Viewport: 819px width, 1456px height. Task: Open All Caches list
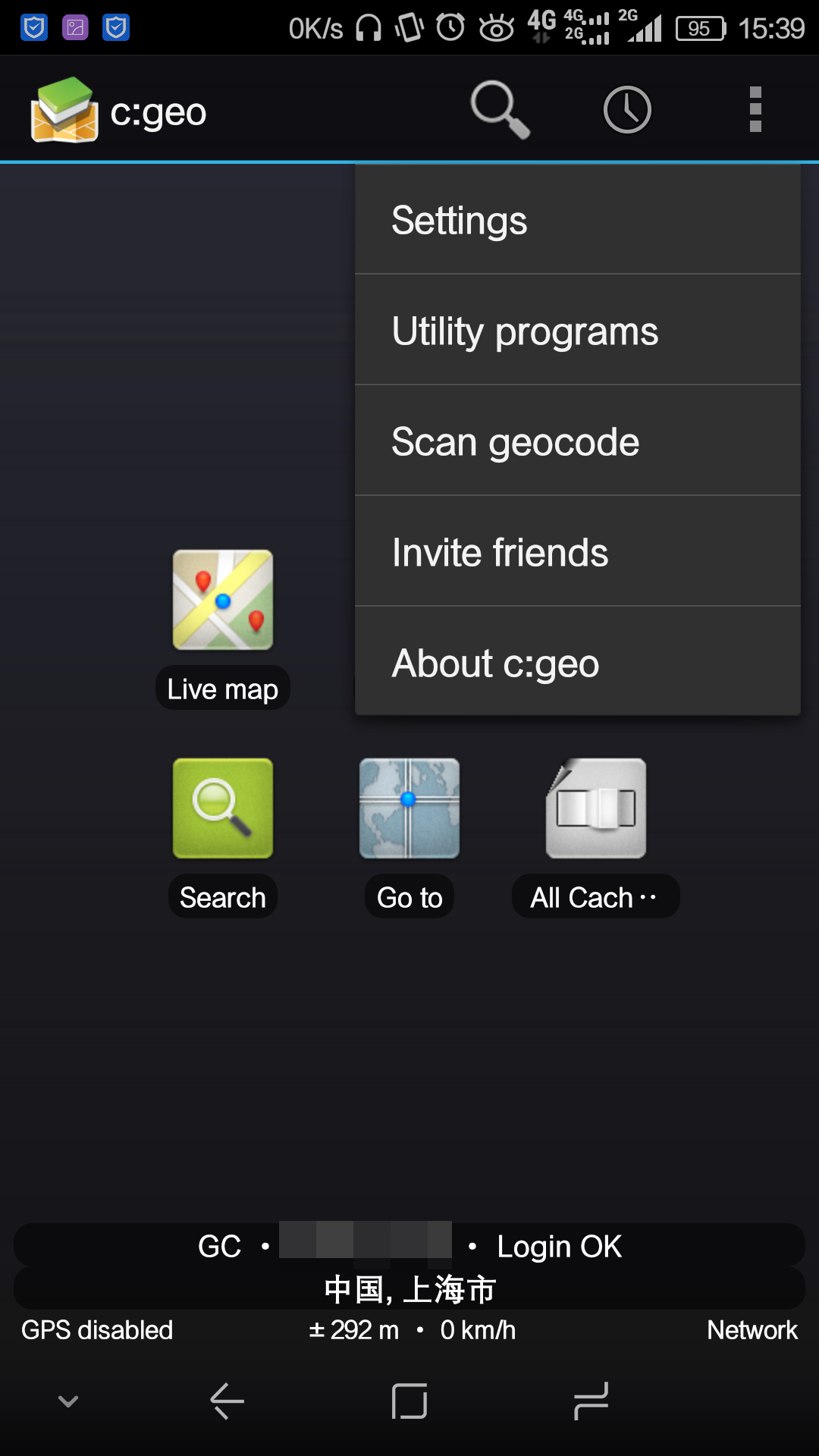[x=596, y=809]
